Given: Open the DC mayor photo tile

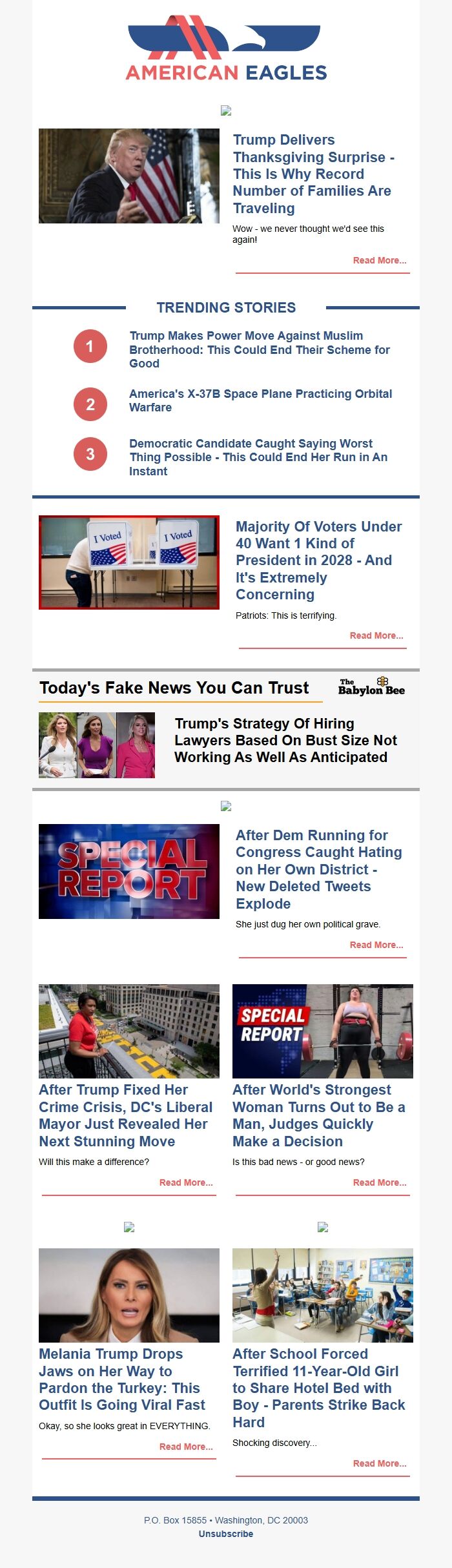Looking at the screenshot, I should pos(129,1031).
